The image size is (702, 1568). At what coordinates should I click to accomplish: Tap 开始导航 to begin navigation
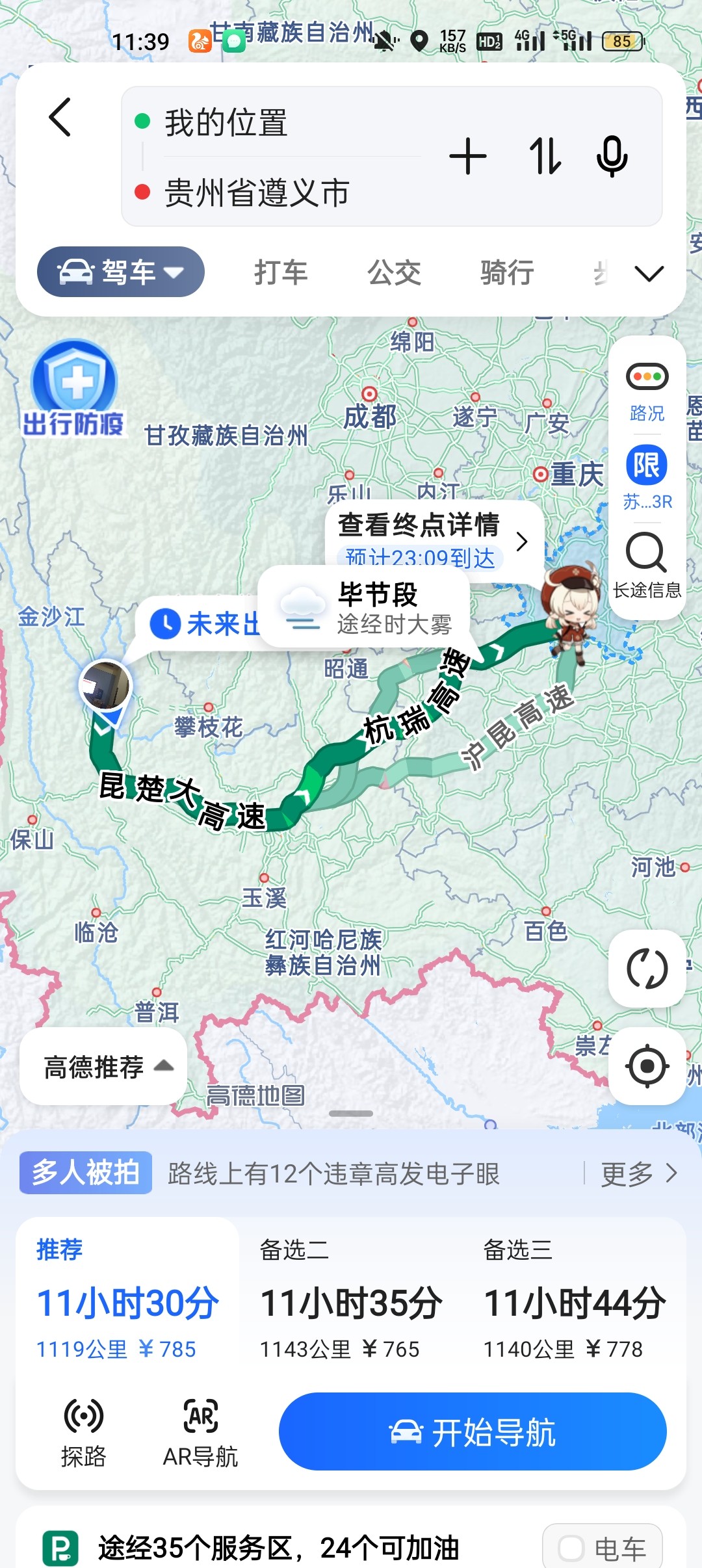coord(473,1431)
